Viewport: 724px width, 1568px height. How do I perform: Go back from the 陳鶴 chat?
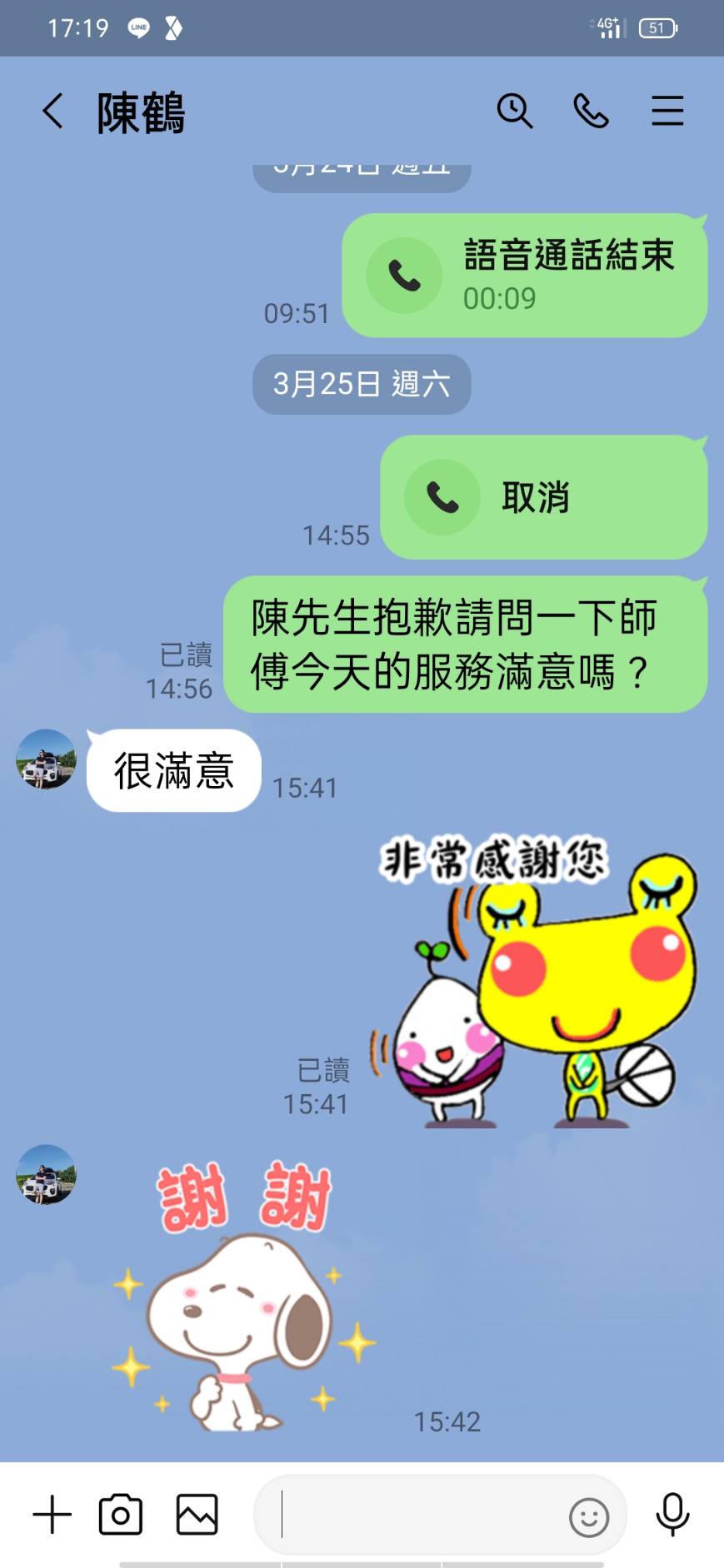click(x=52, y=111)
